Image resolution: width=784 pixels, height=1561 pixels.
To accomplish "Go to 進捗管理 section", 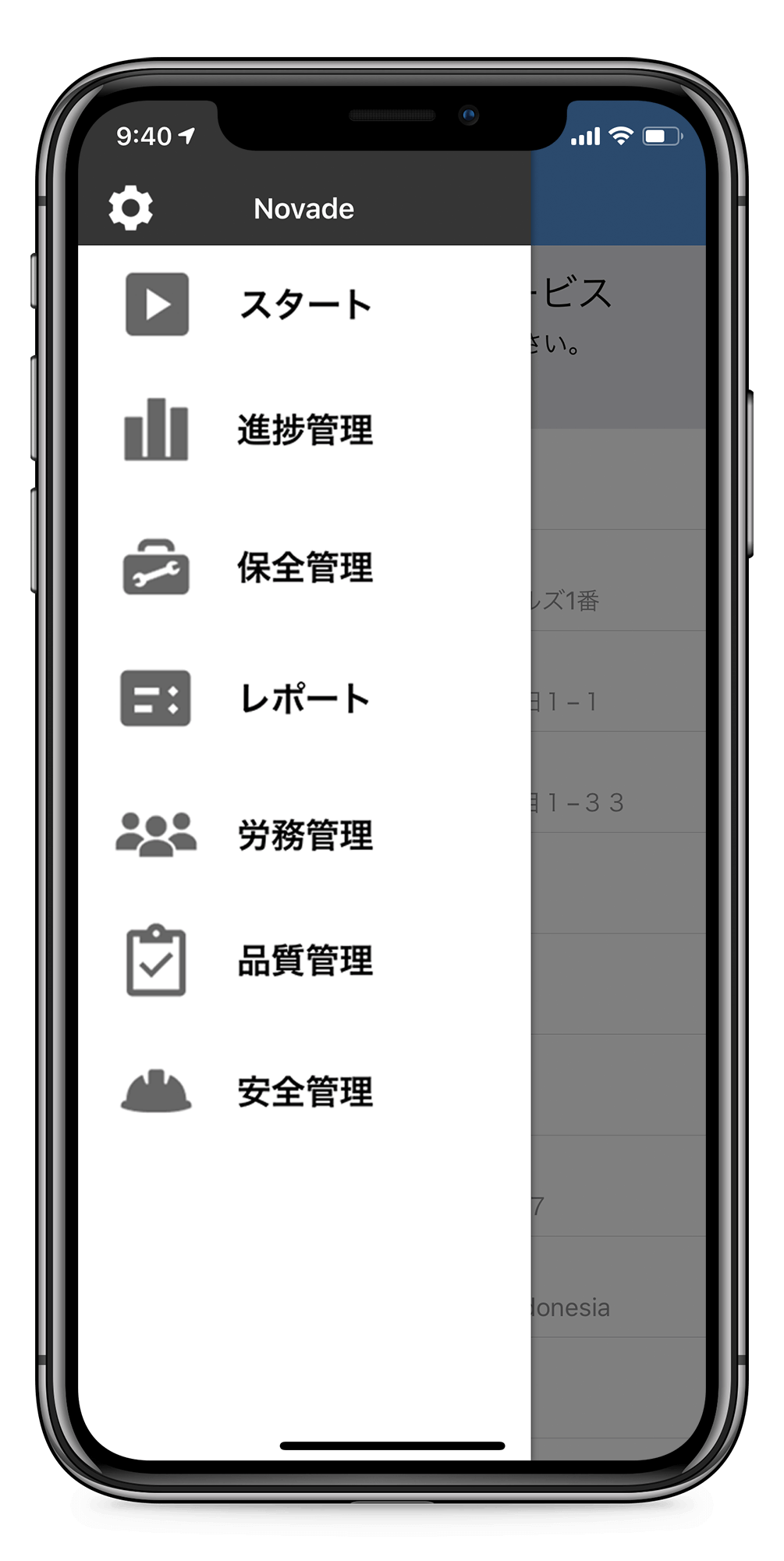I will 304,430.
